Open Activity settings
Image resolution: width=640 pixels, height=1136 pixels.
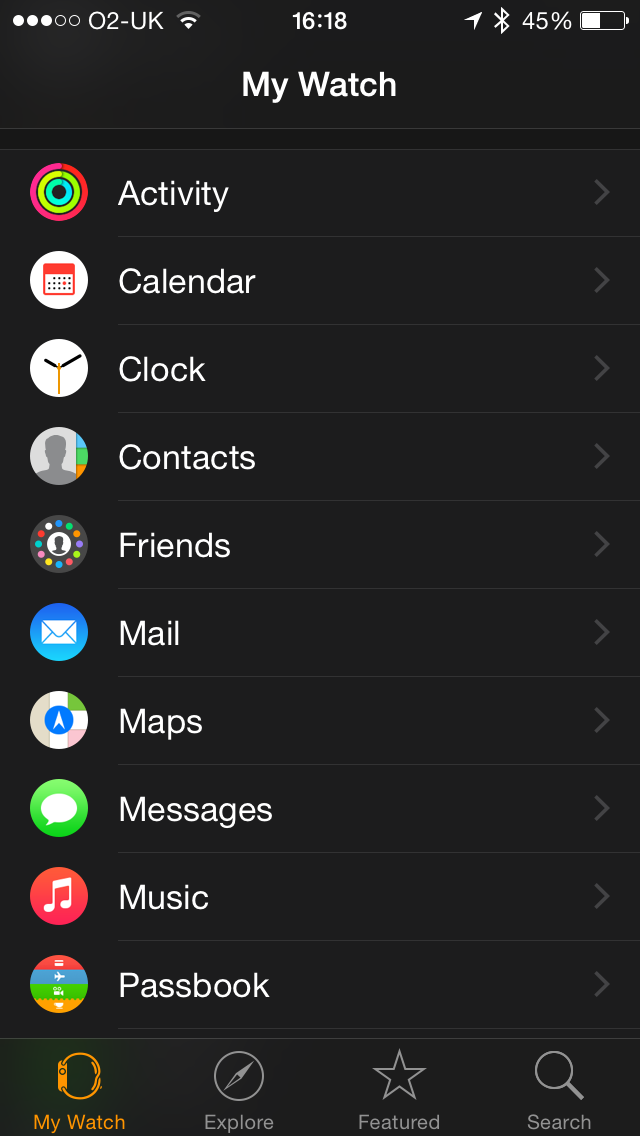320,193
